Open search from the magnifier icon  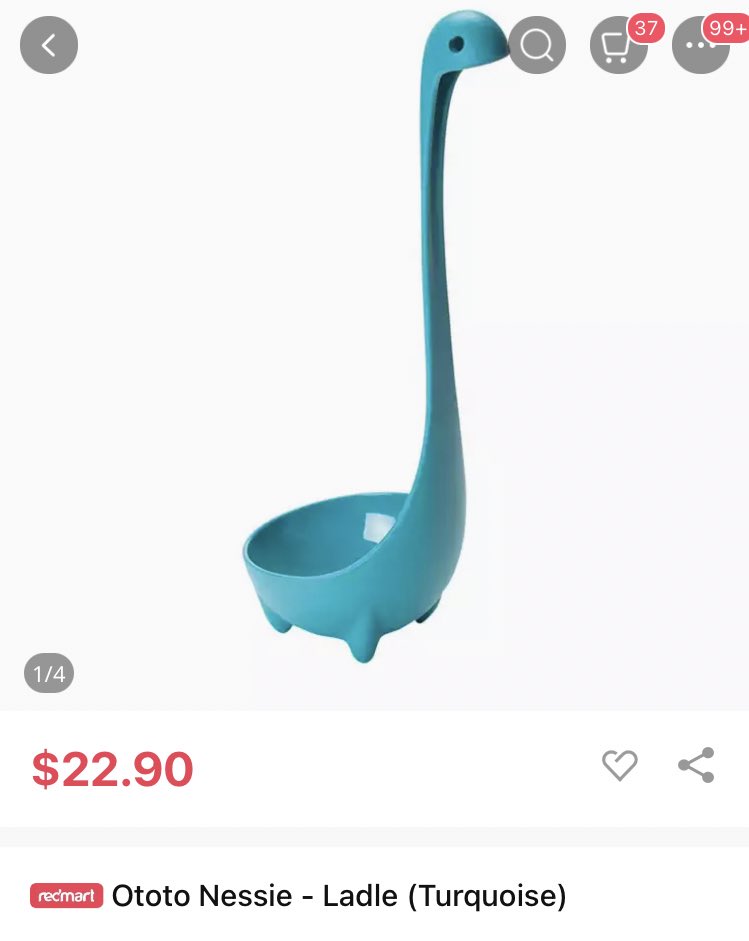[x=537, y=46]
